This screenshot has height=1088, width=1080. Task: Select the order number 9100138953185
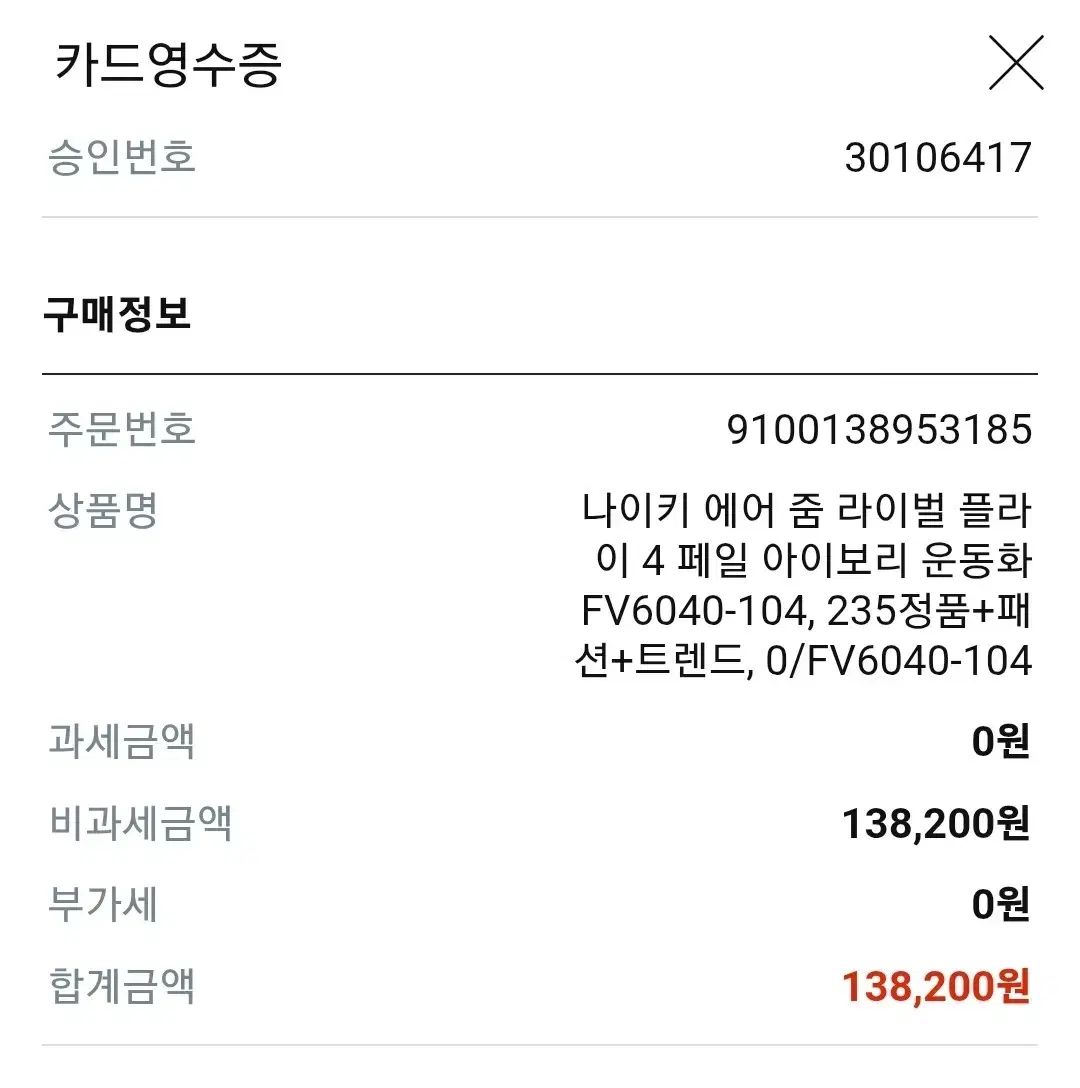pyautogui.click(x=880, y=427)
